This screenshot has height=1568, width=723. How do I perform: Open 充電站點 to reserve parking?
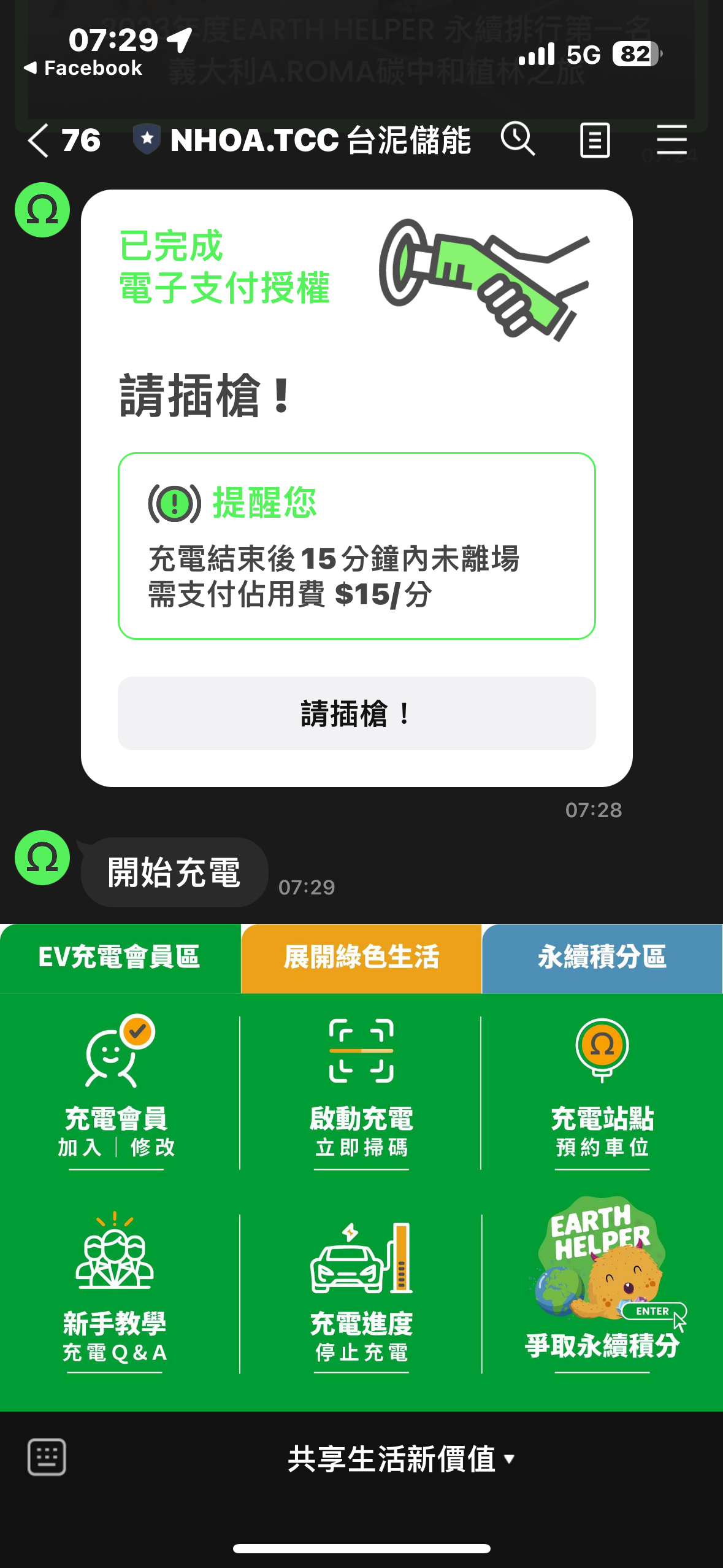point(602,1093)
